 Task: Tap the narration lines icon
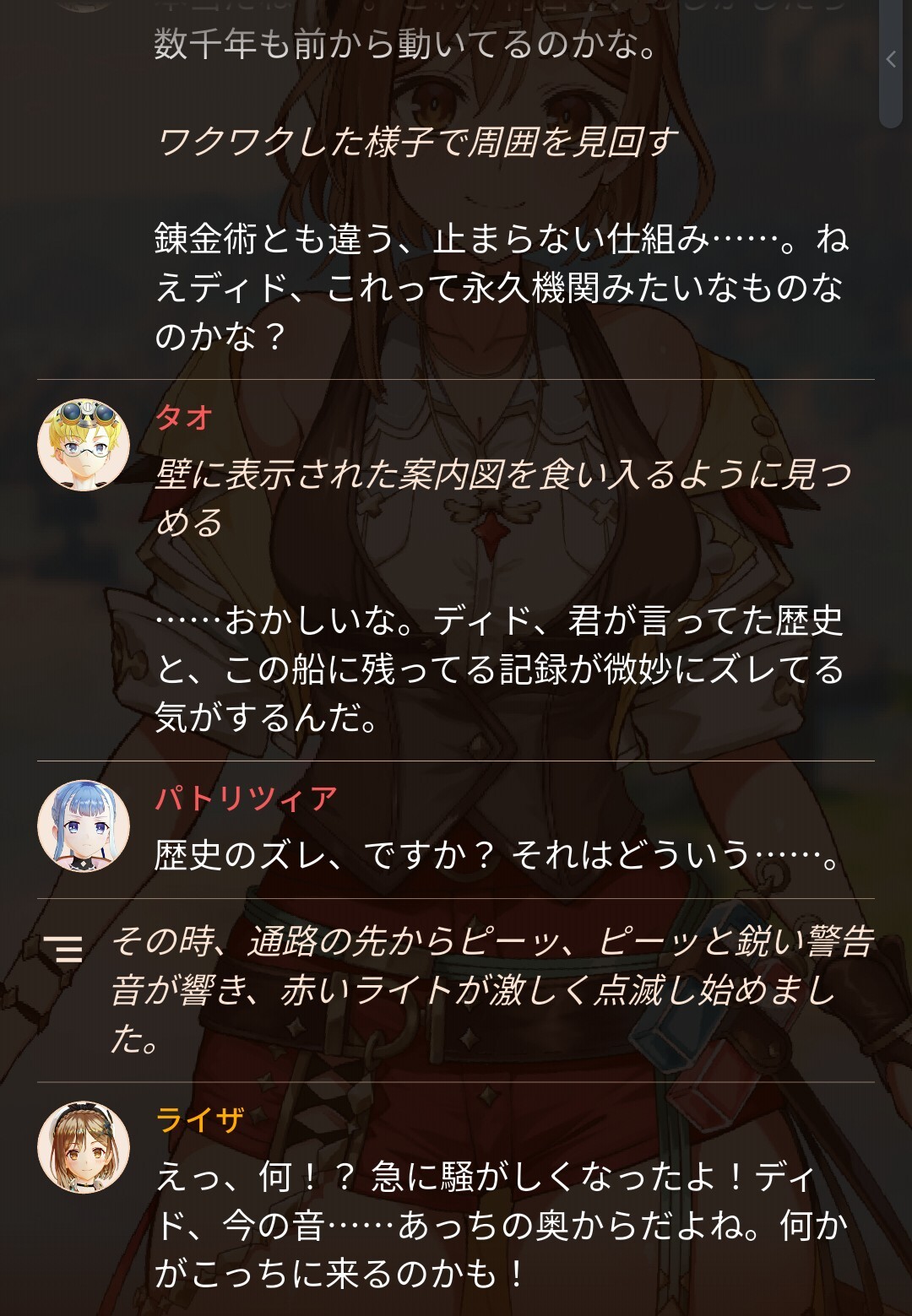[63, 949]
